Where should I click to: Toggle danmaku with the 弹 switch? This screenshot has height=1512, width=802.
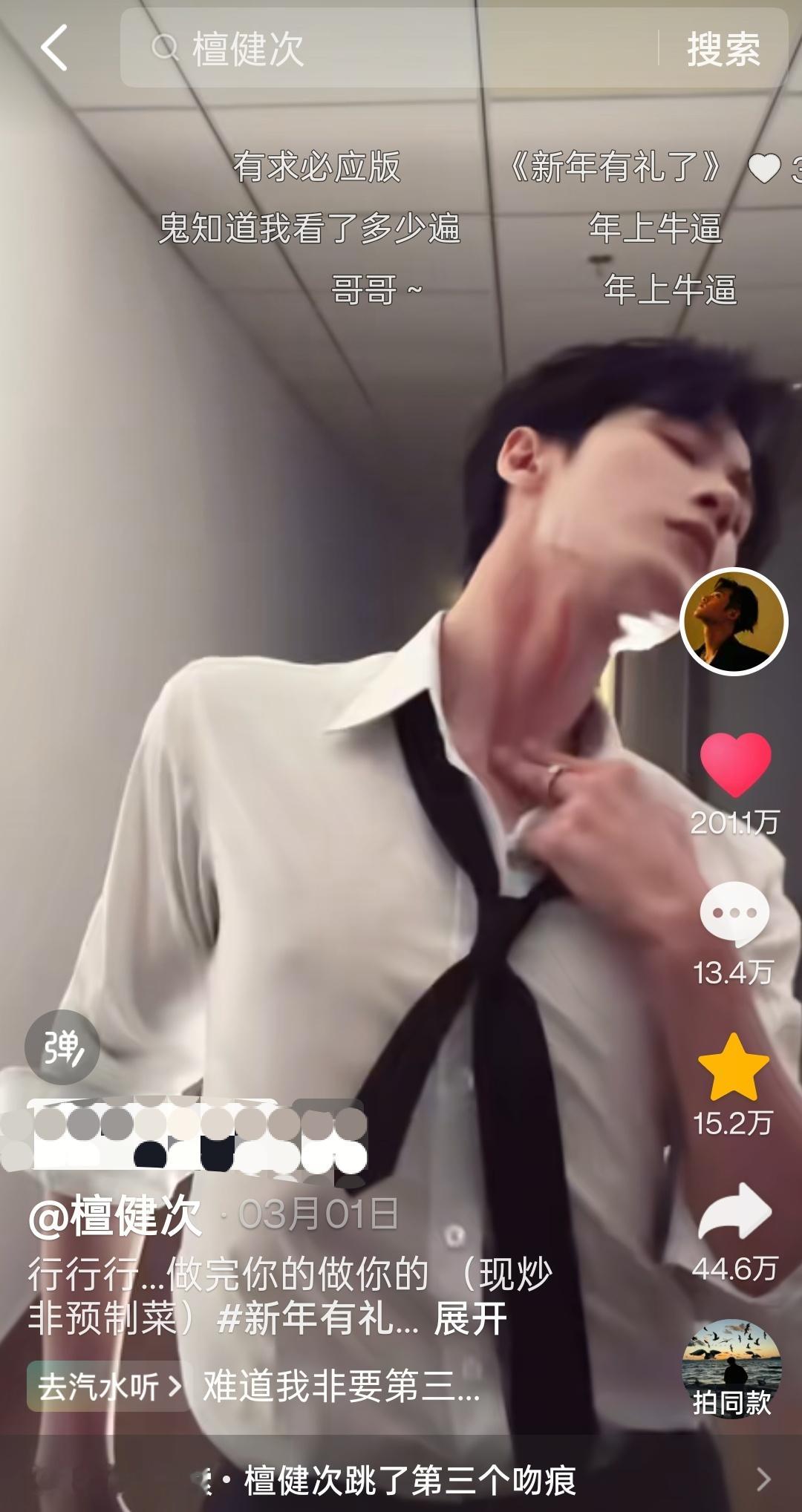click(x=63, y=1047)
